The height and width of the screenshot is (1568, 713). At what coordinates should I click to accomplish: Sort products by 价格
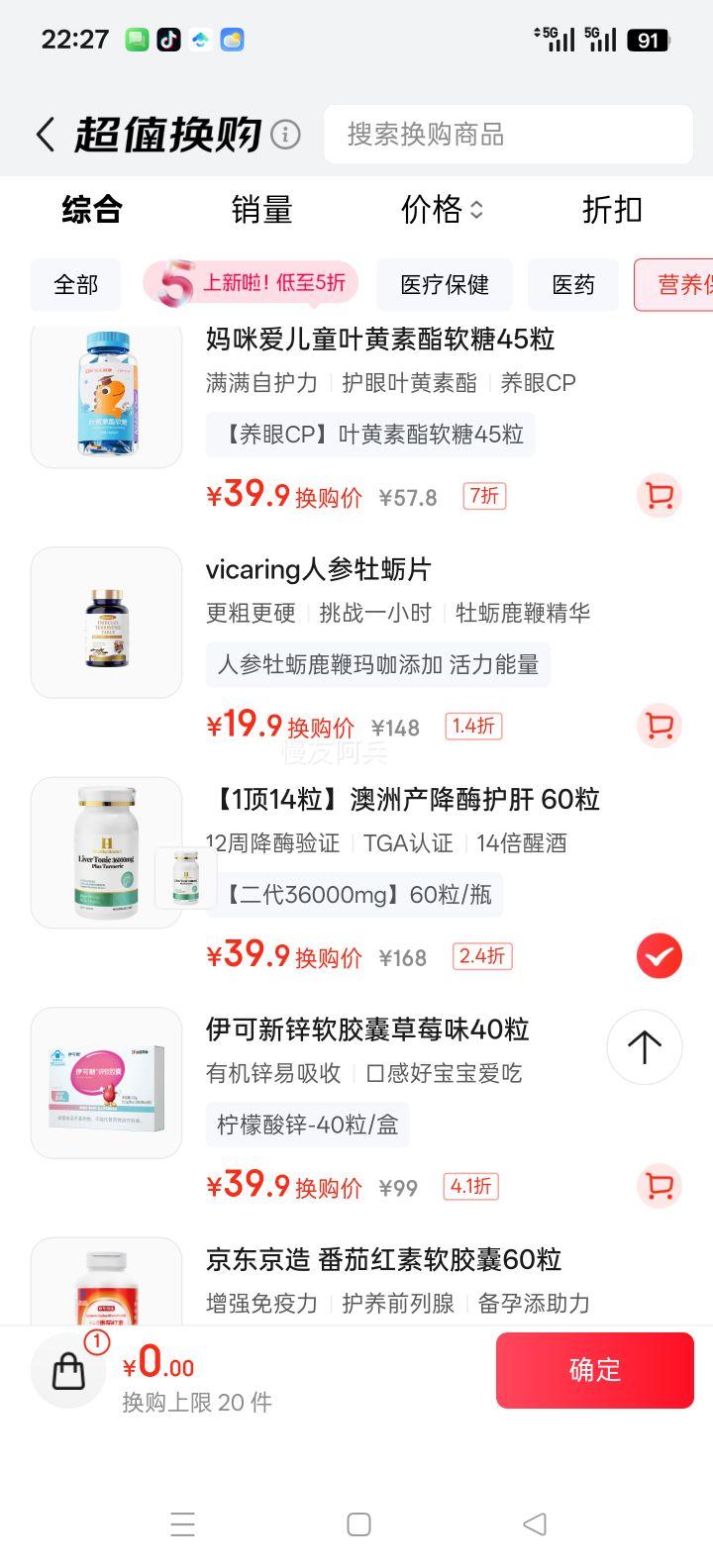[x=442, y=210]
